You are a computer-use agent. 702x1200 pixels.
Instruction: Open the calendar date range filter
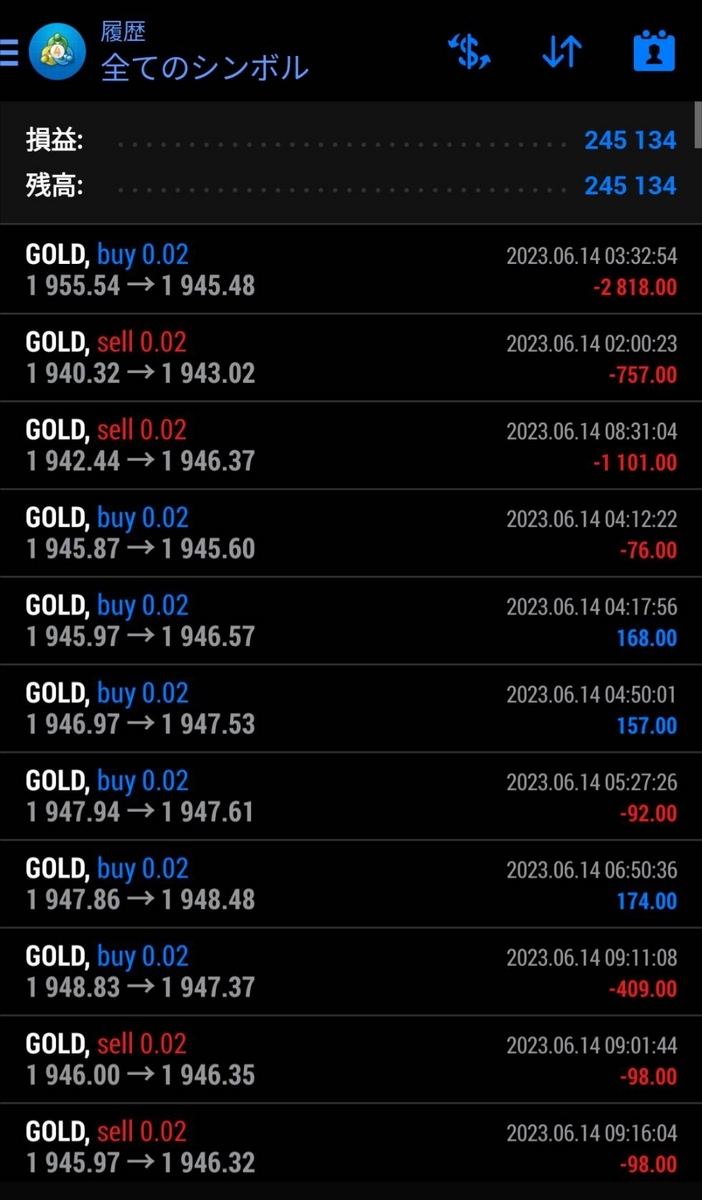(654, 51)
